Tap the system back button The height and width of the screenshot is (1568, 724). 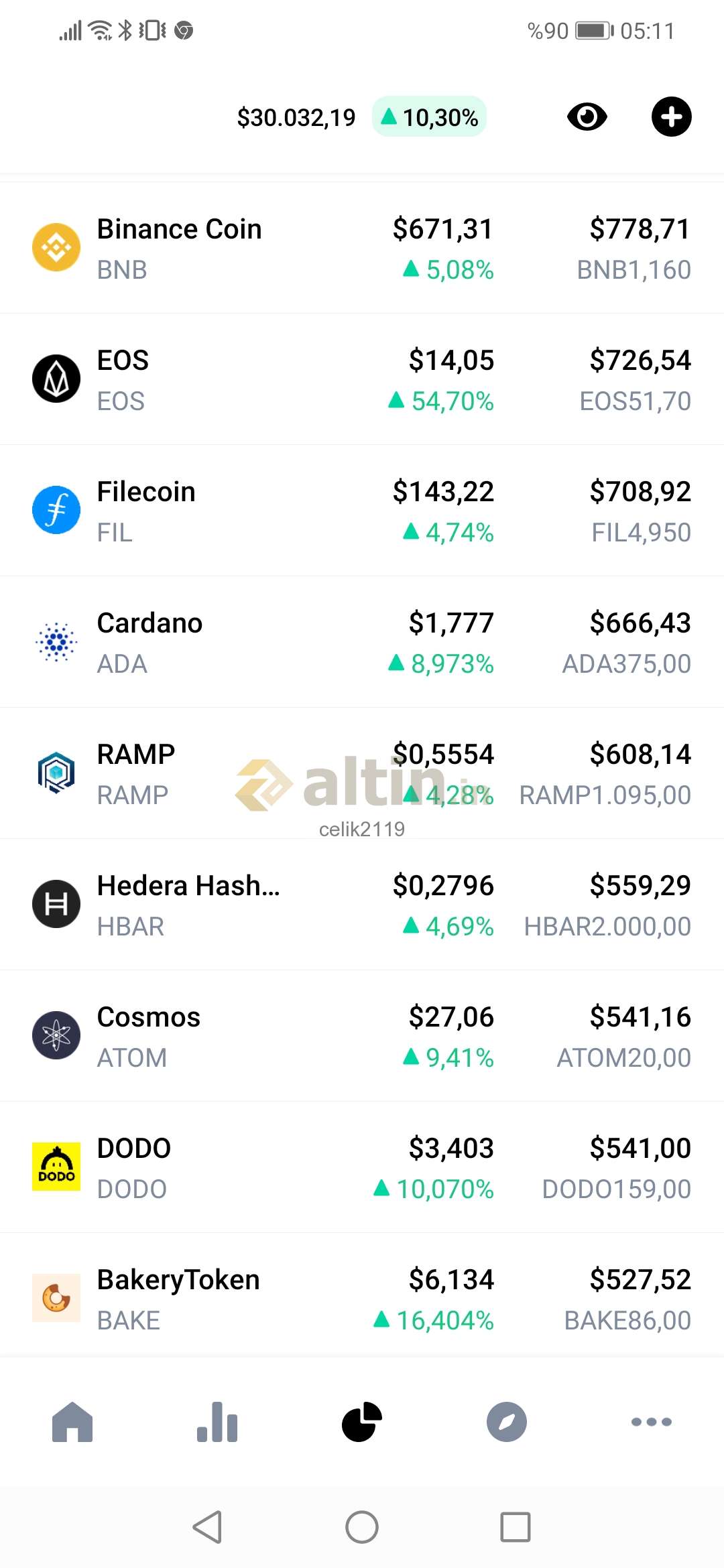click(208, 1527)
